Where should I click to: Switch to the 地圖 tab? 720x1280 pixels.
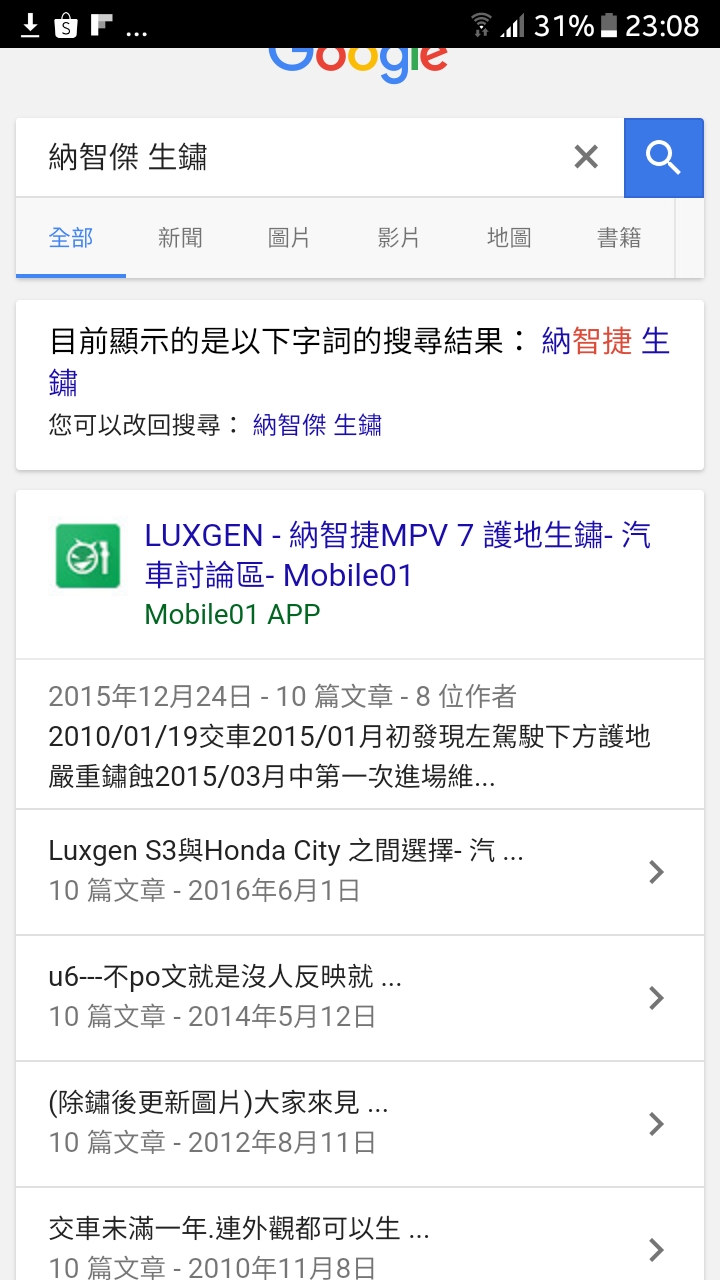[x=508, y=238]
